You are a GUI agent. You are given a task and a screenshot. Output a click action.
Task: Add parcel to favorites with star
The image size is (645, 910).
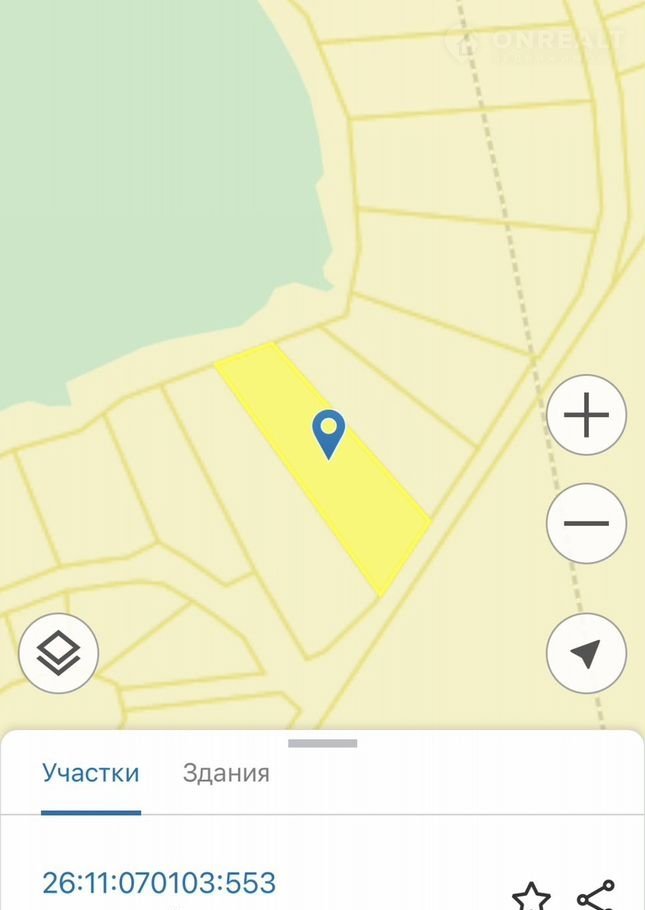[x=531, y=895]
